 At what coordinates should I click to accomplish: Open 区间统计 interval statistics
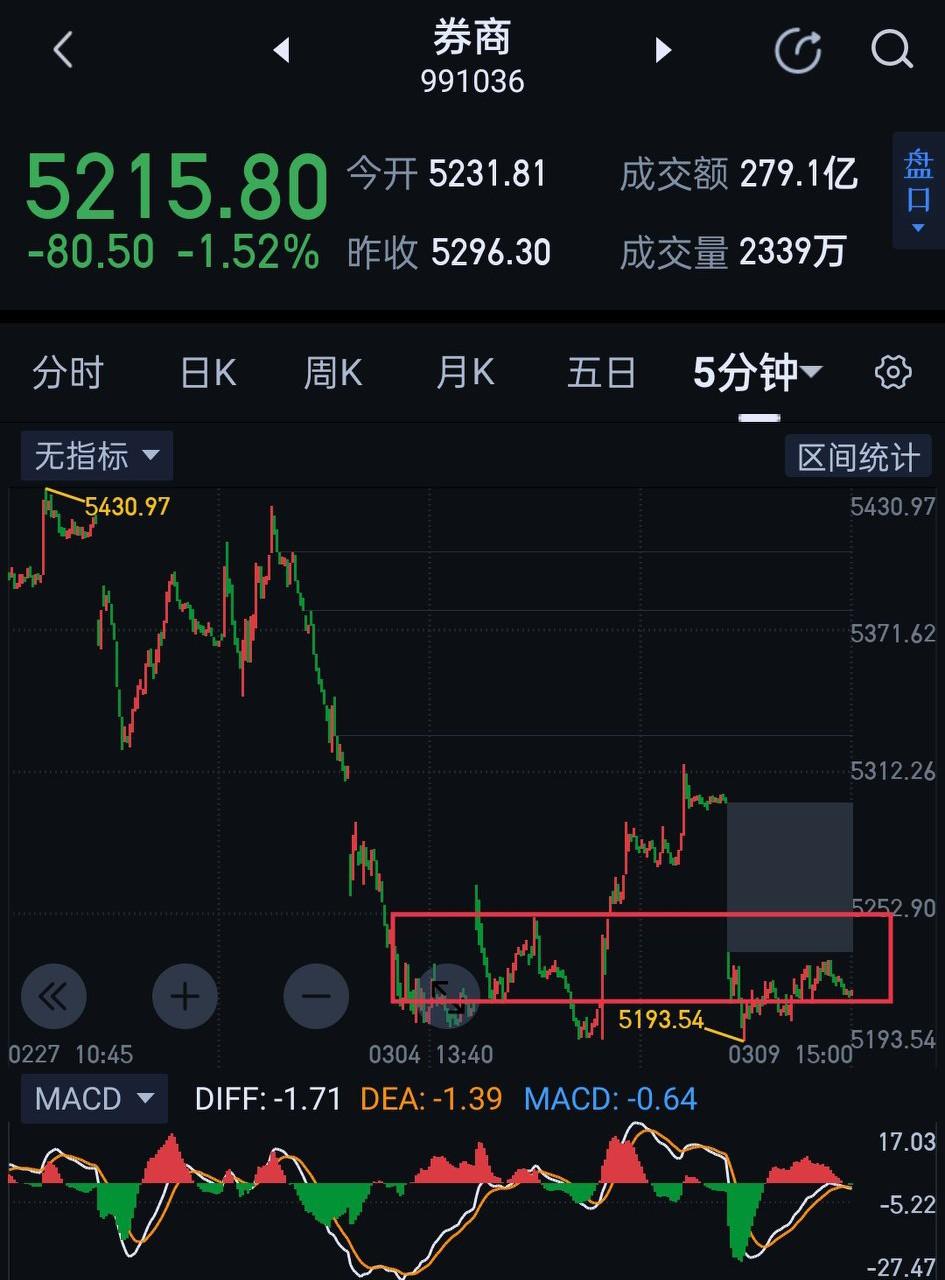pos(858,455)
